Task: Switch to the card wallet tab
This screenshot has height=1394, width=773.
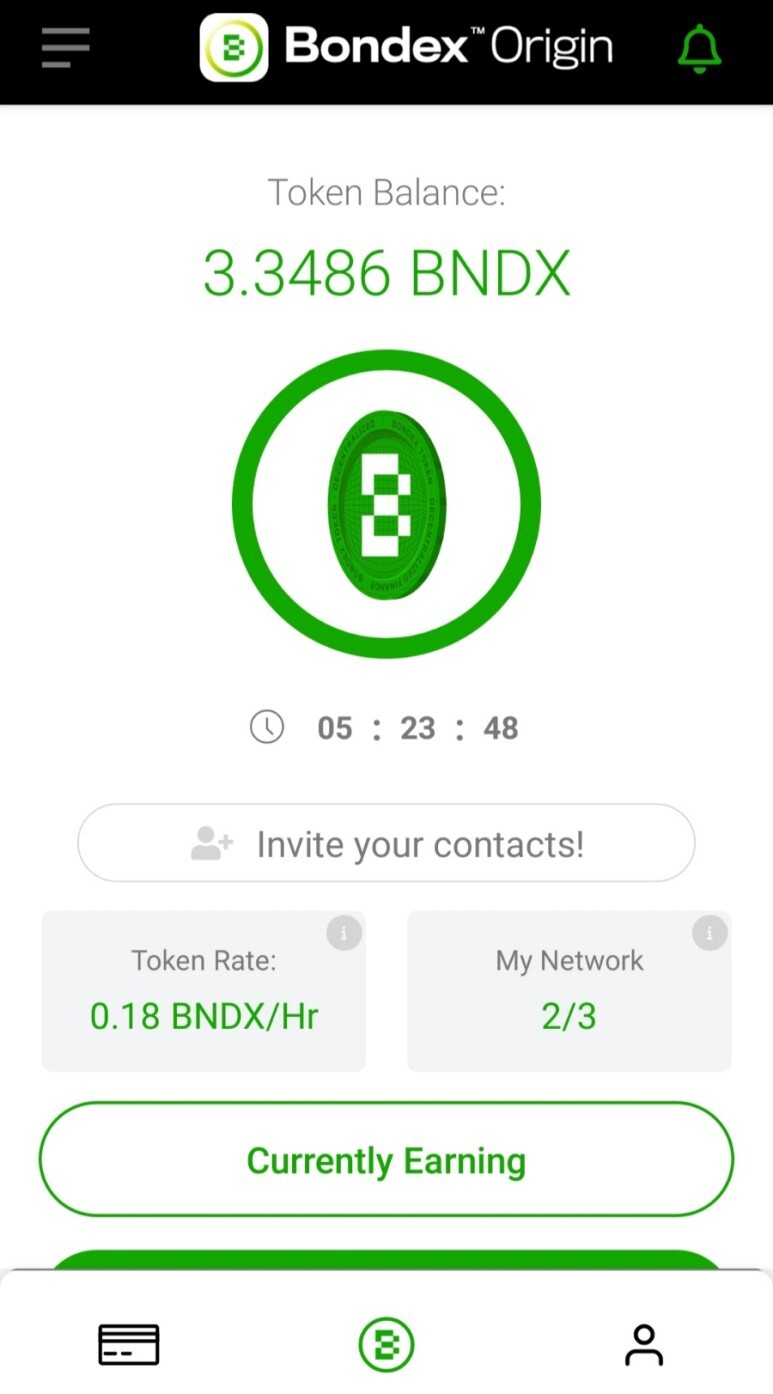Action: (128, 1344)
